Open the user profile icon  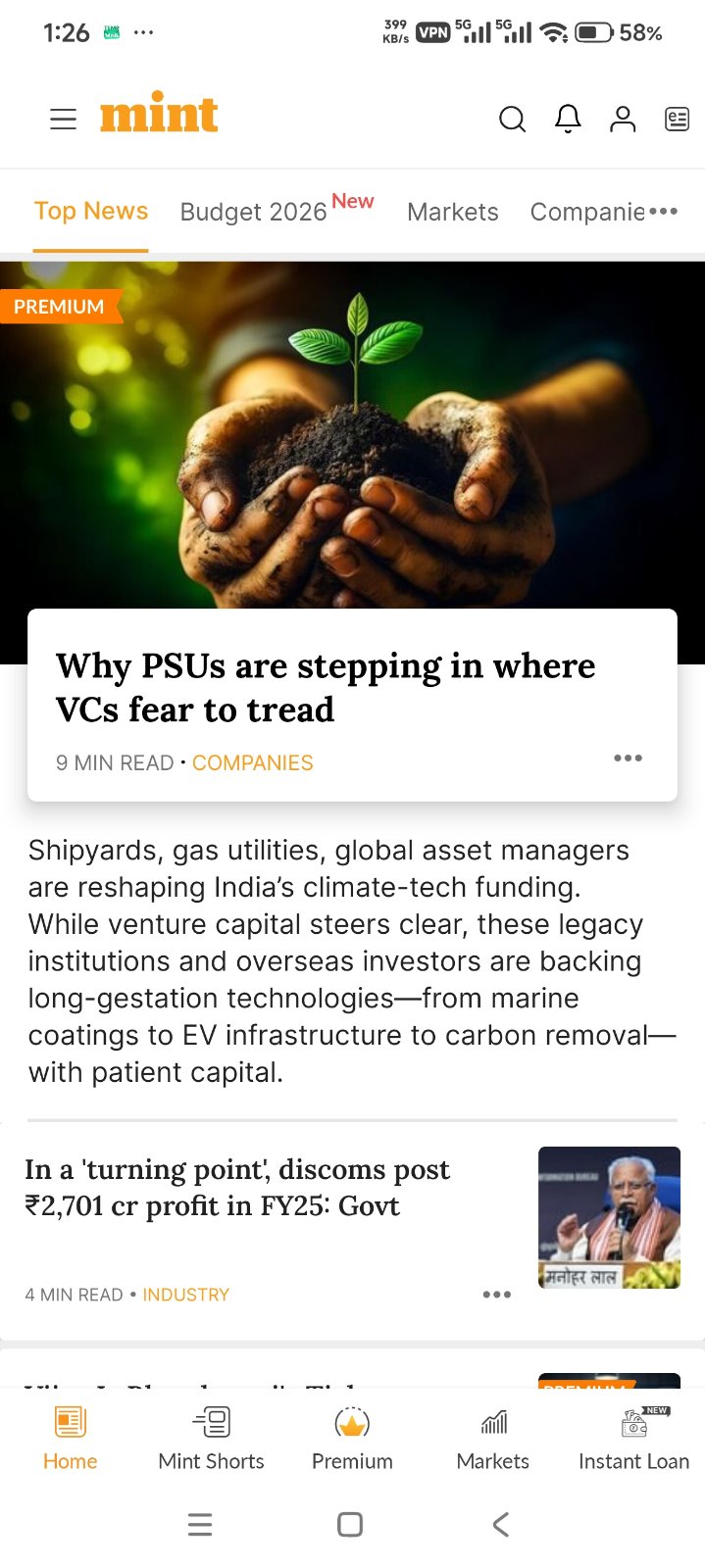(x=623, y=119)
